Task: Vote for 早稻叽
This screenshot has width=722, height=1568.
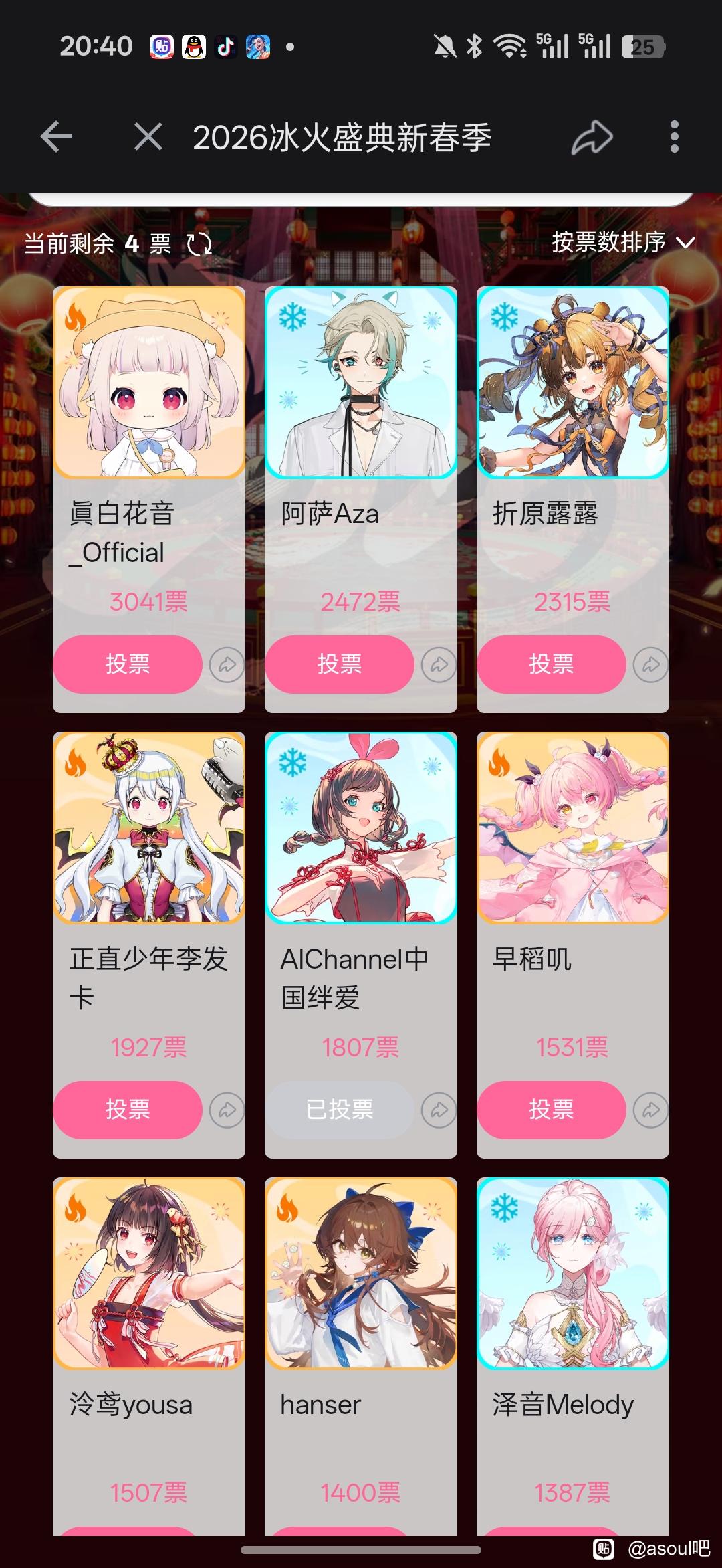Action: (552, 1110)
